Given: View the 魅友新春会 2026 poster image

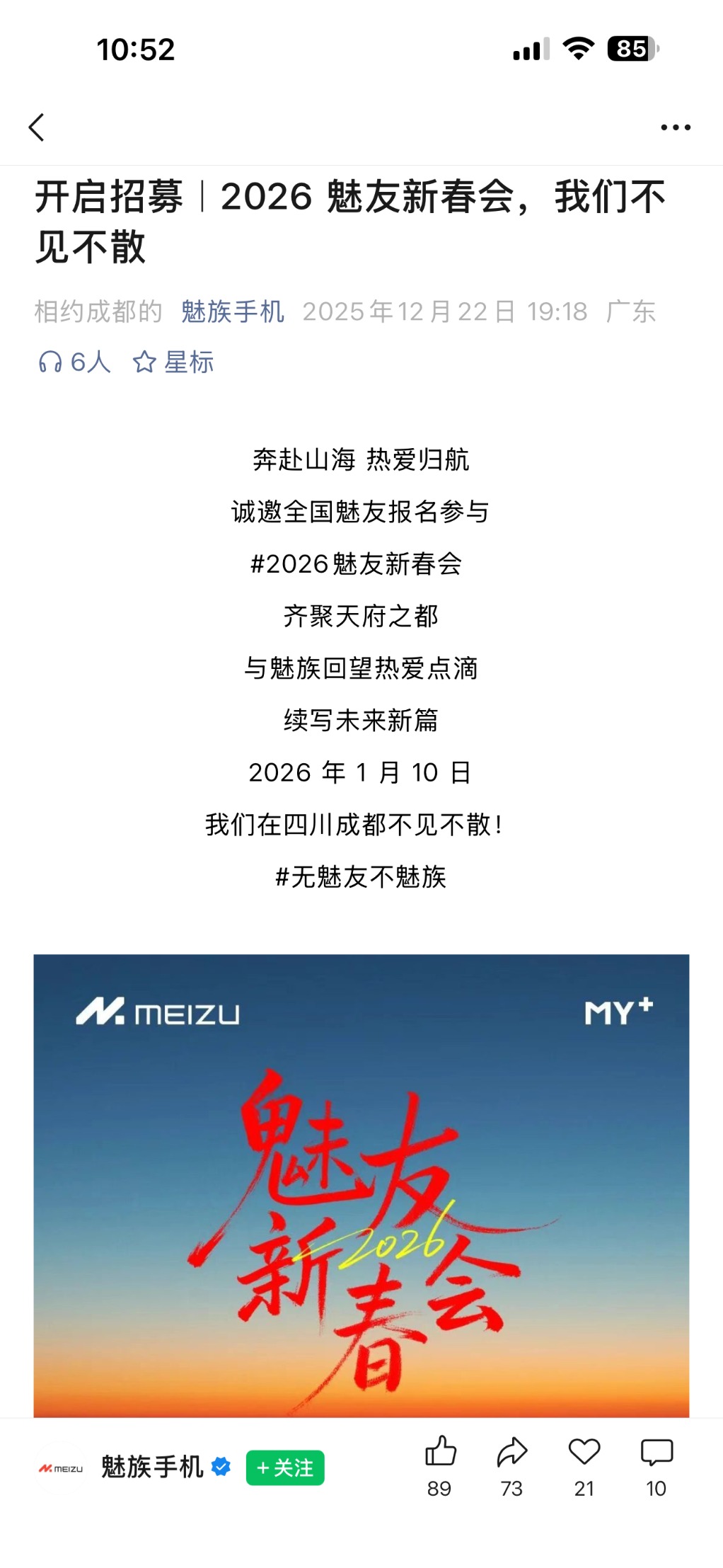Looking at the screenshot, I should pyautogui.click(x=361, y=1185).
